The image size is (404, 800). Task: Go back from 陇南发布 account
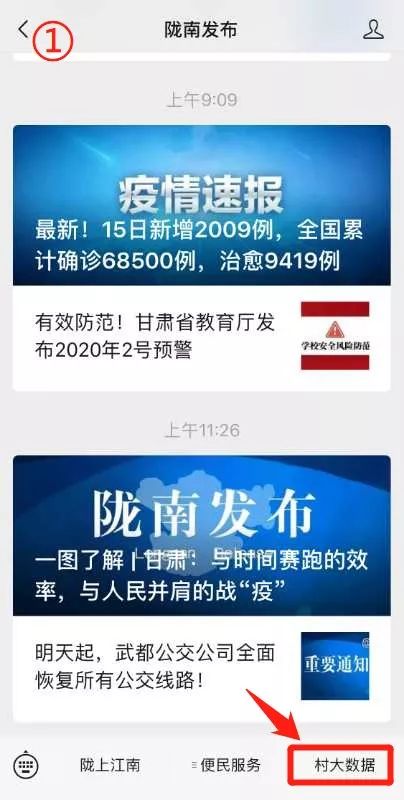click(x=23, y=30)
